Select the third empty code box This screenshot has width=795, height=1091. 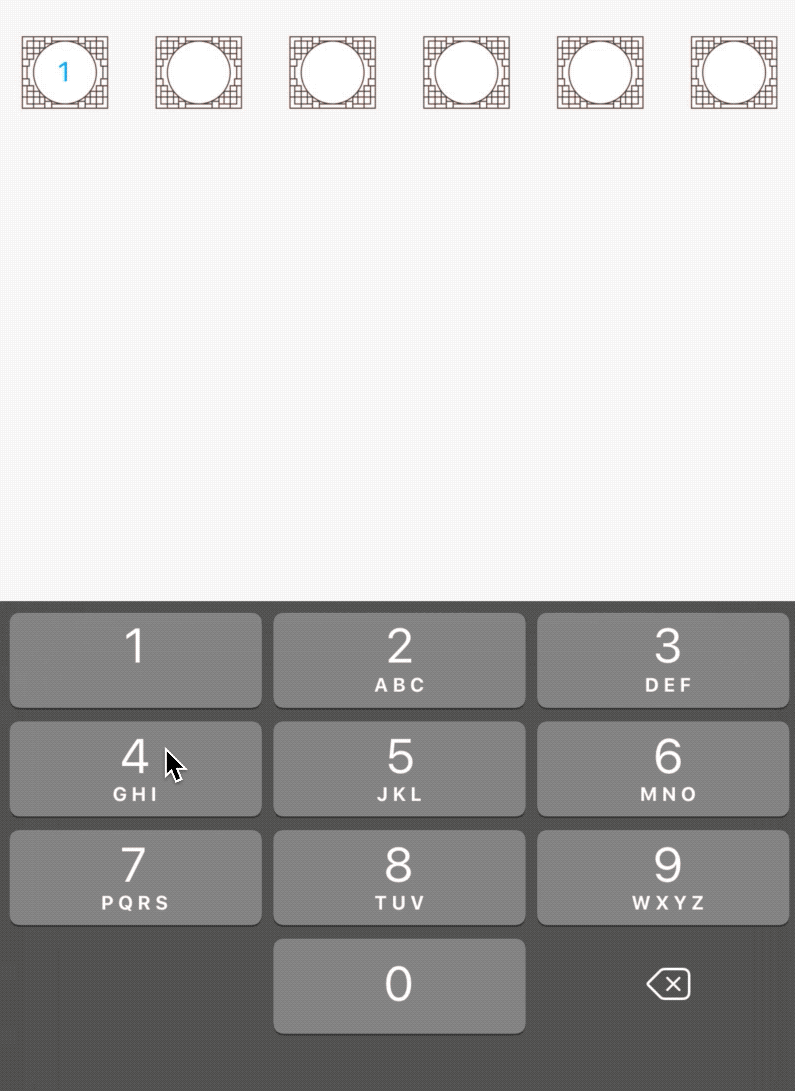pyautogui.click(x=332, y=72)
